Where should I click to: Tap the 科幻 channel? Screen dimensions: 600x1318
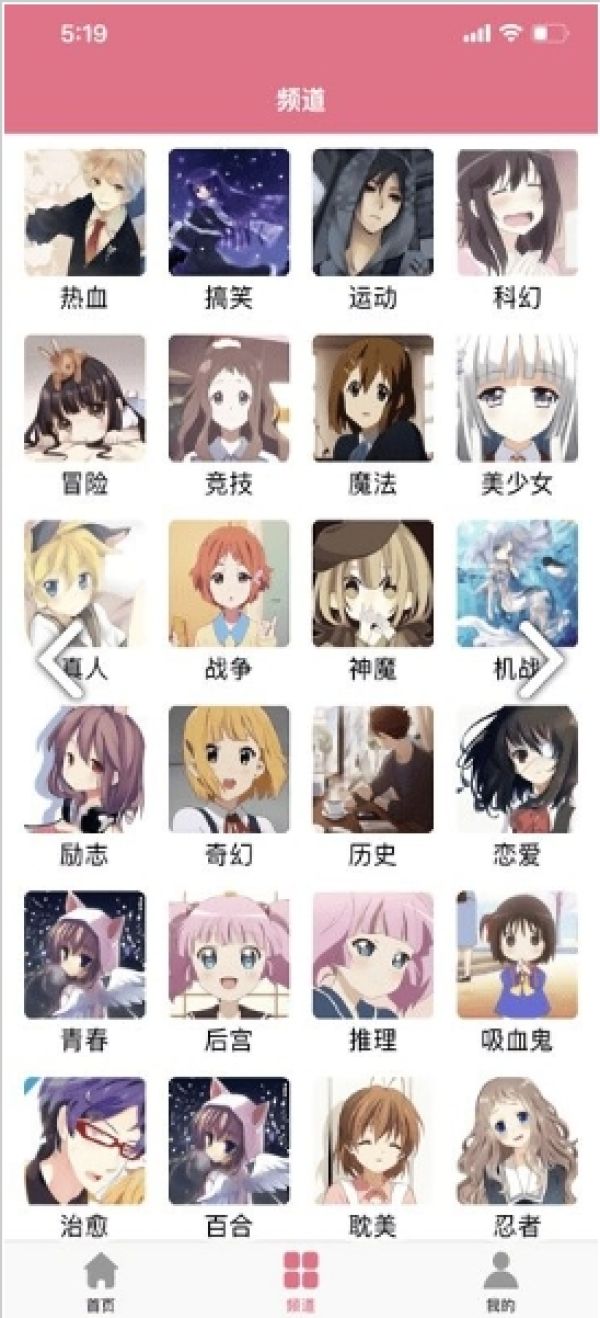[517, 213]
